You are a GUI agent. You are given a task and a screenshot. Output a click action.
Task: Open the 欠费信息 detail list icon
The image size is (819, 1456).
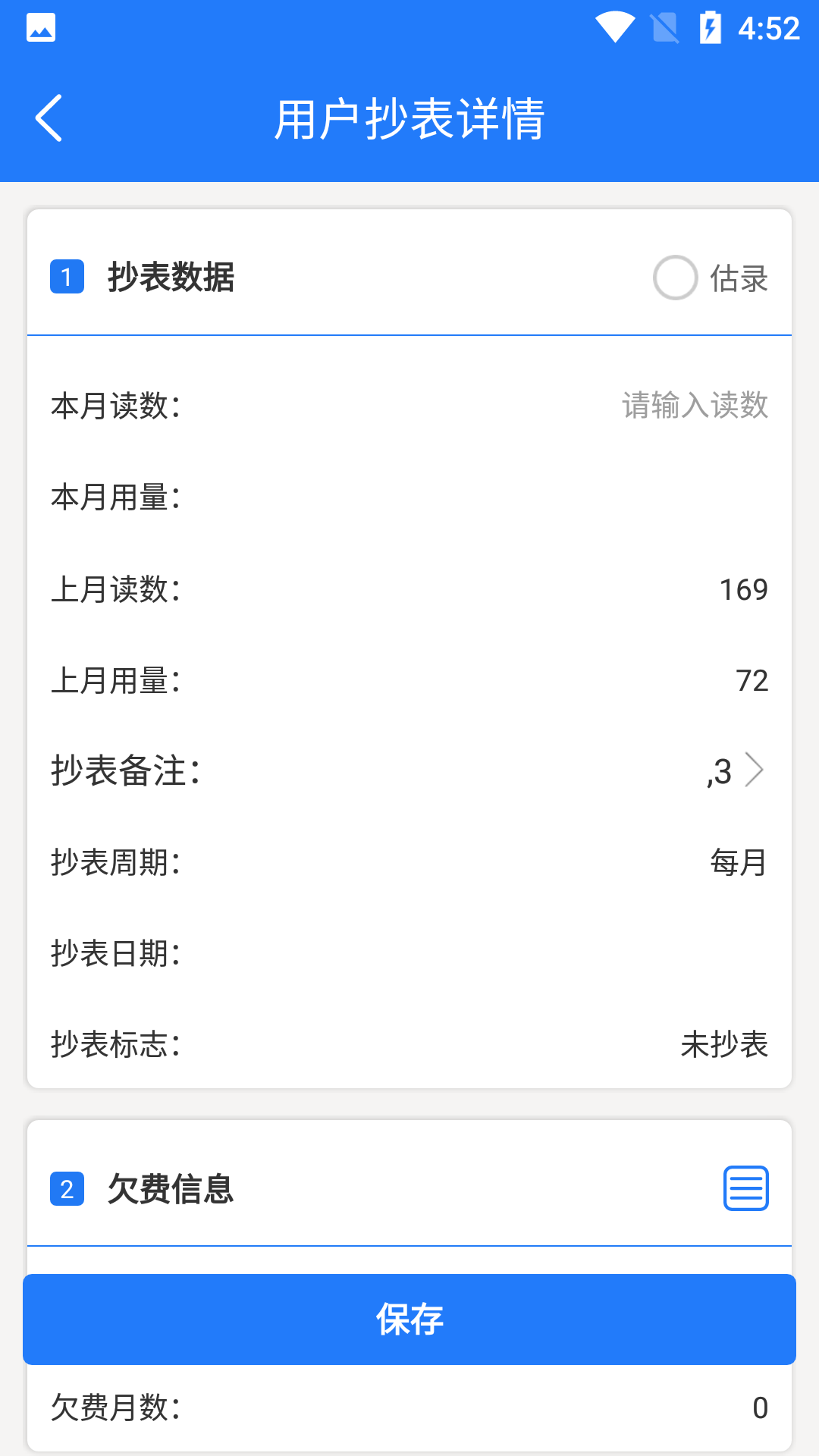pyautogui.click(x=745, y=1188)
